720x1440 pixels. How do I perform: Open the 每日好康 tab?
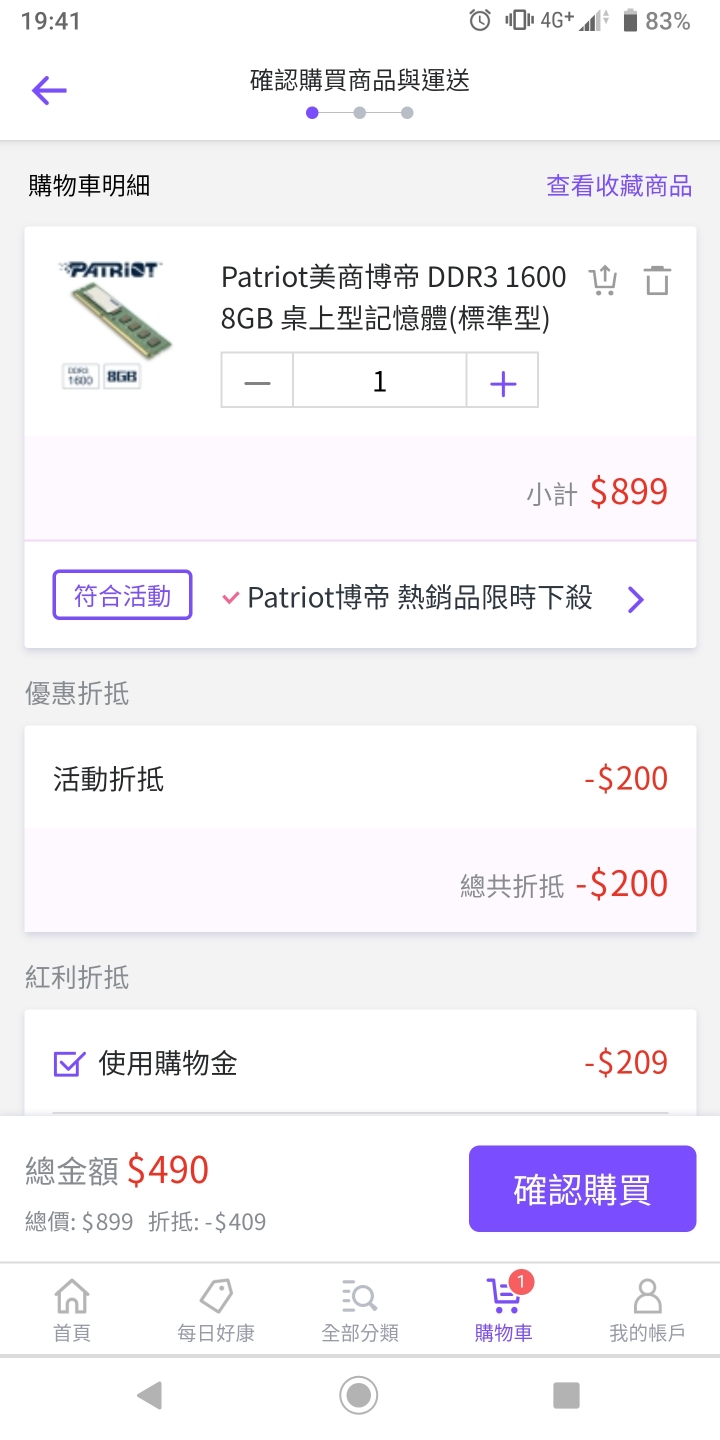coord(216,1310)
